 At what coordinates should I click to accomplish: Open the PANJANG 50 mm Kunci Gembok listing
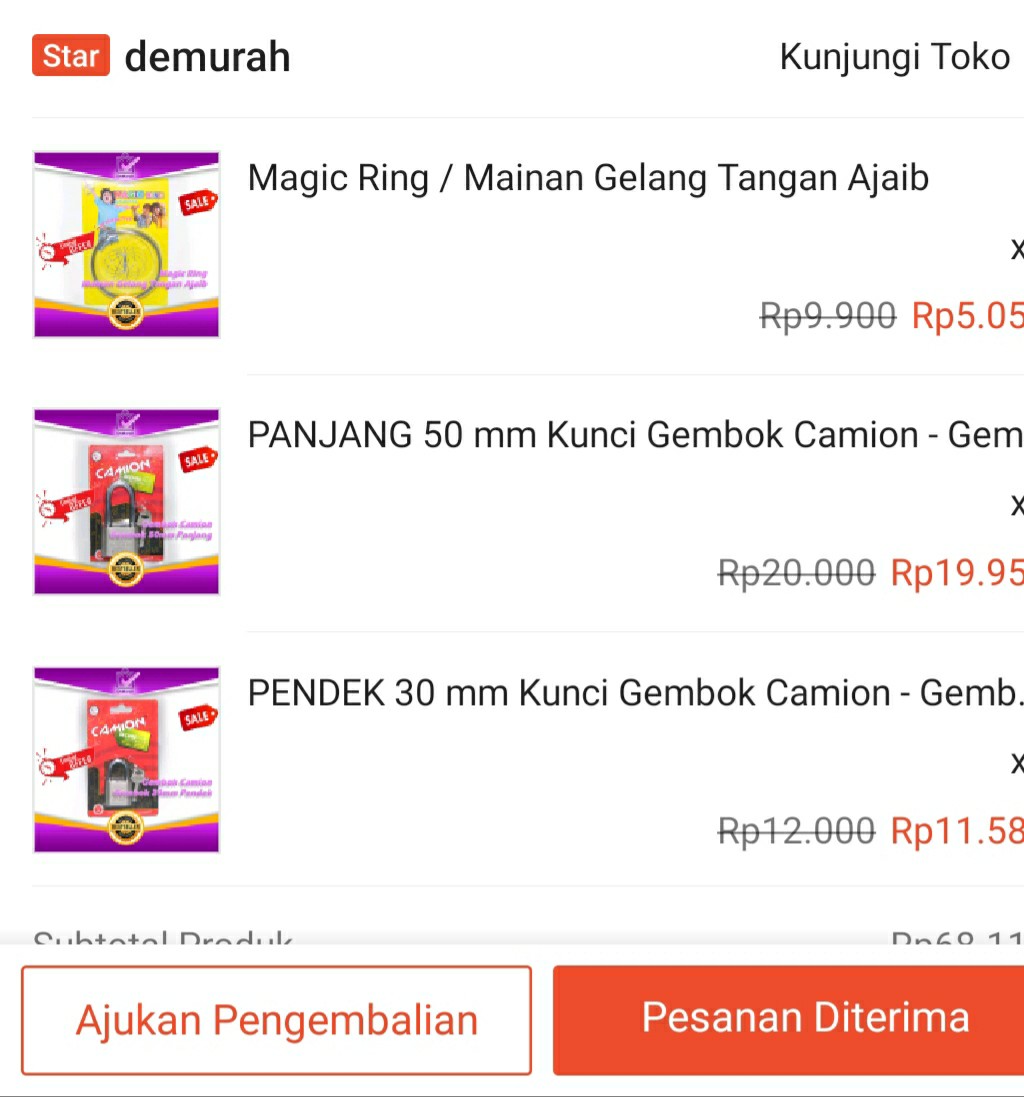tap(634, 434)
